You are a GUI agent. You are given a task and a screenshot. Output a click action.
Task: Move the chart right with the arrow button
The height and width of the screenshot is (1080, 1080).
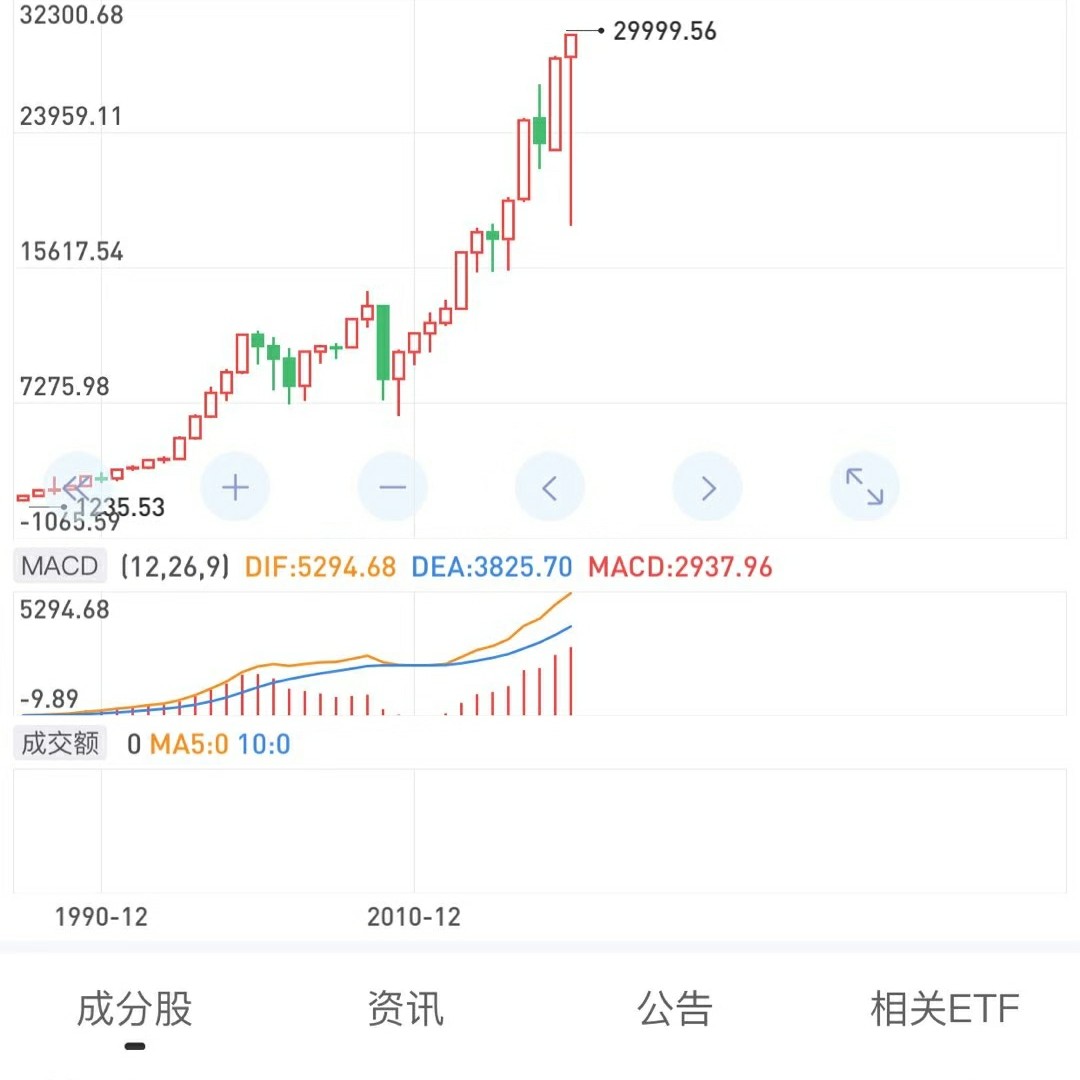(707, 487)
